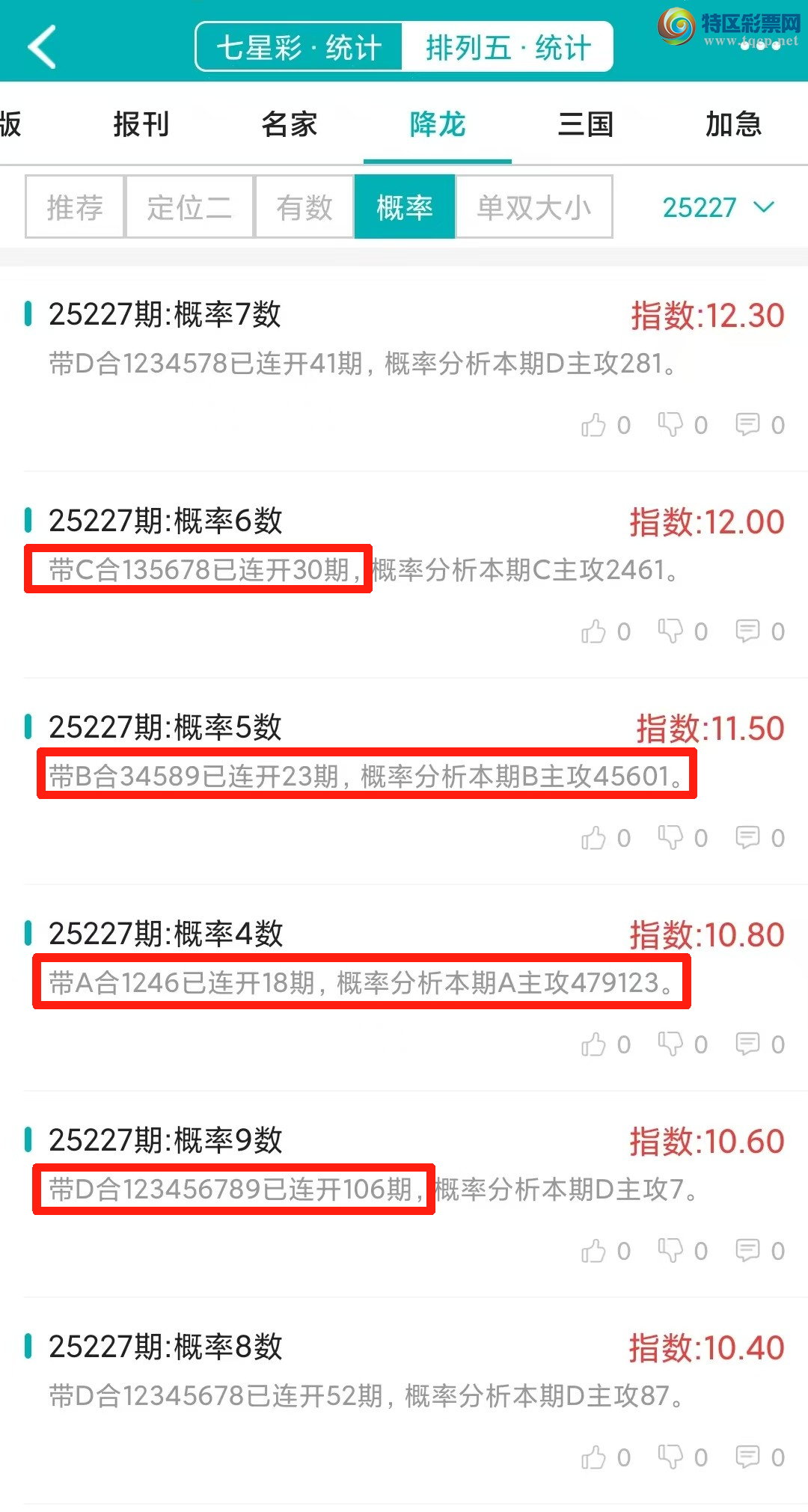Choose the 有数 filter
Image resolution: width=808 pixels, height=1512 pixels.
[x=304, y=207]
